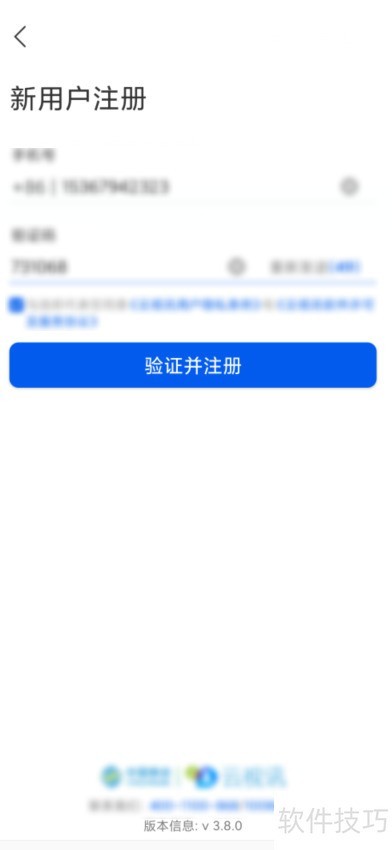Clear the verification code field
Screen dimensions: 392x850
tap(236, 267)
